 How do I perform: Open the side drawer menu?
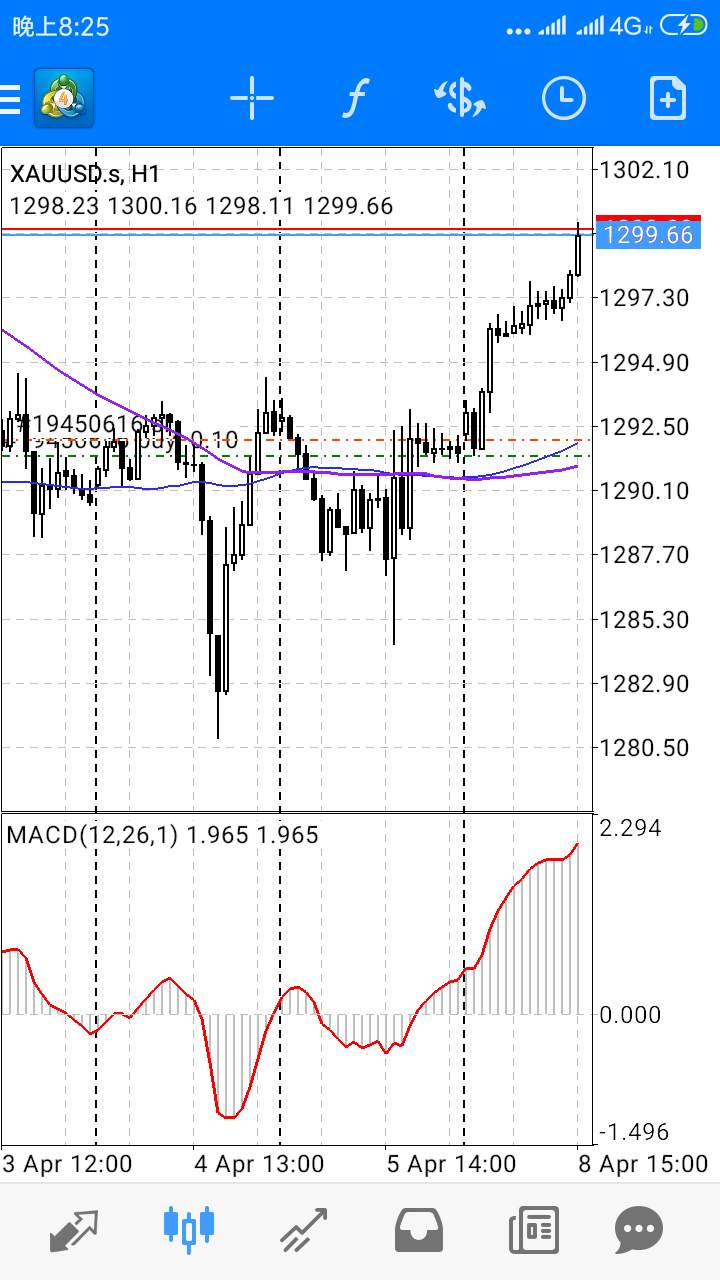pos(10,98)
